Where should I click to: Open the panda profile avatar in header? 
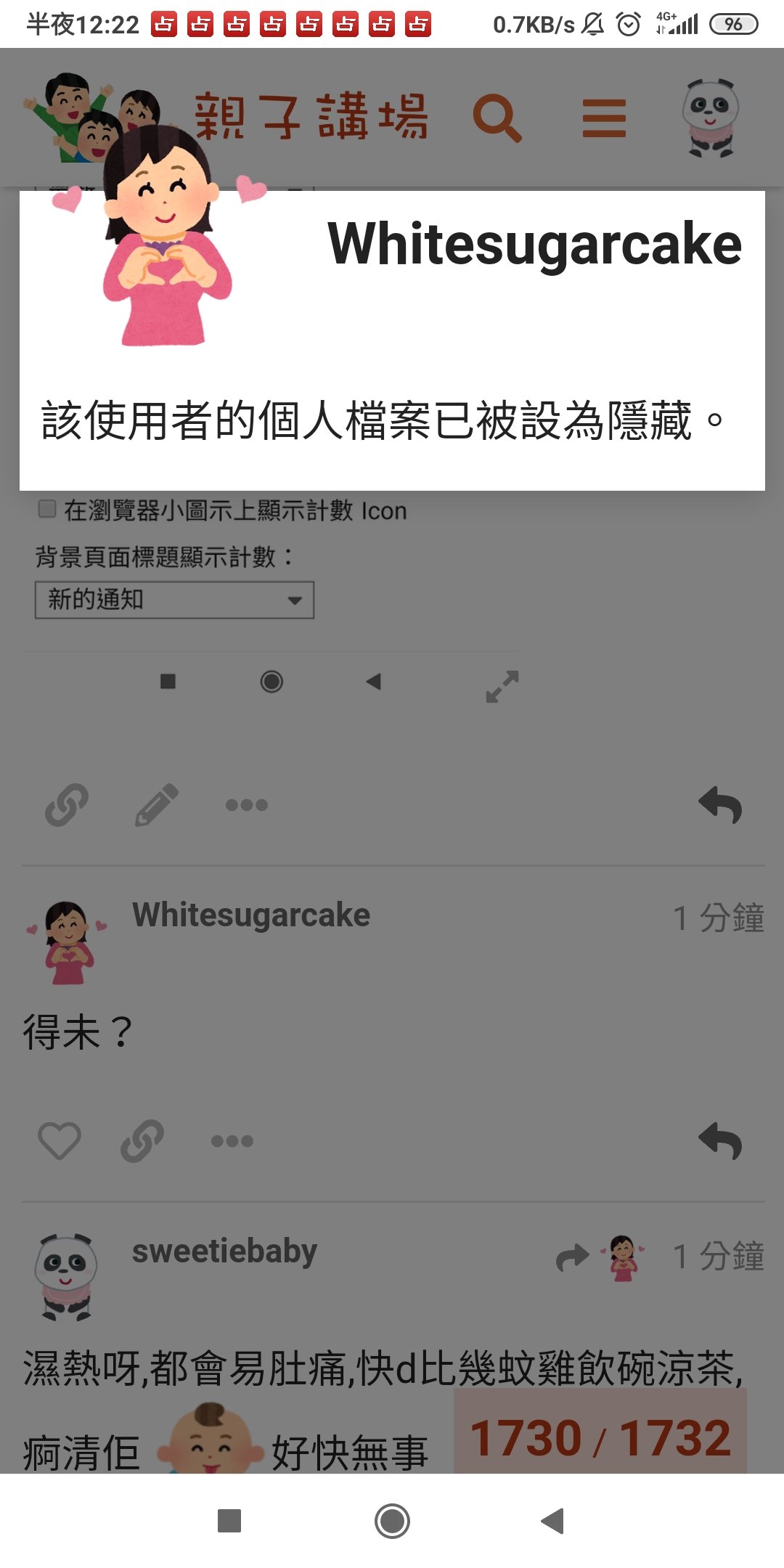coord(710,118)
